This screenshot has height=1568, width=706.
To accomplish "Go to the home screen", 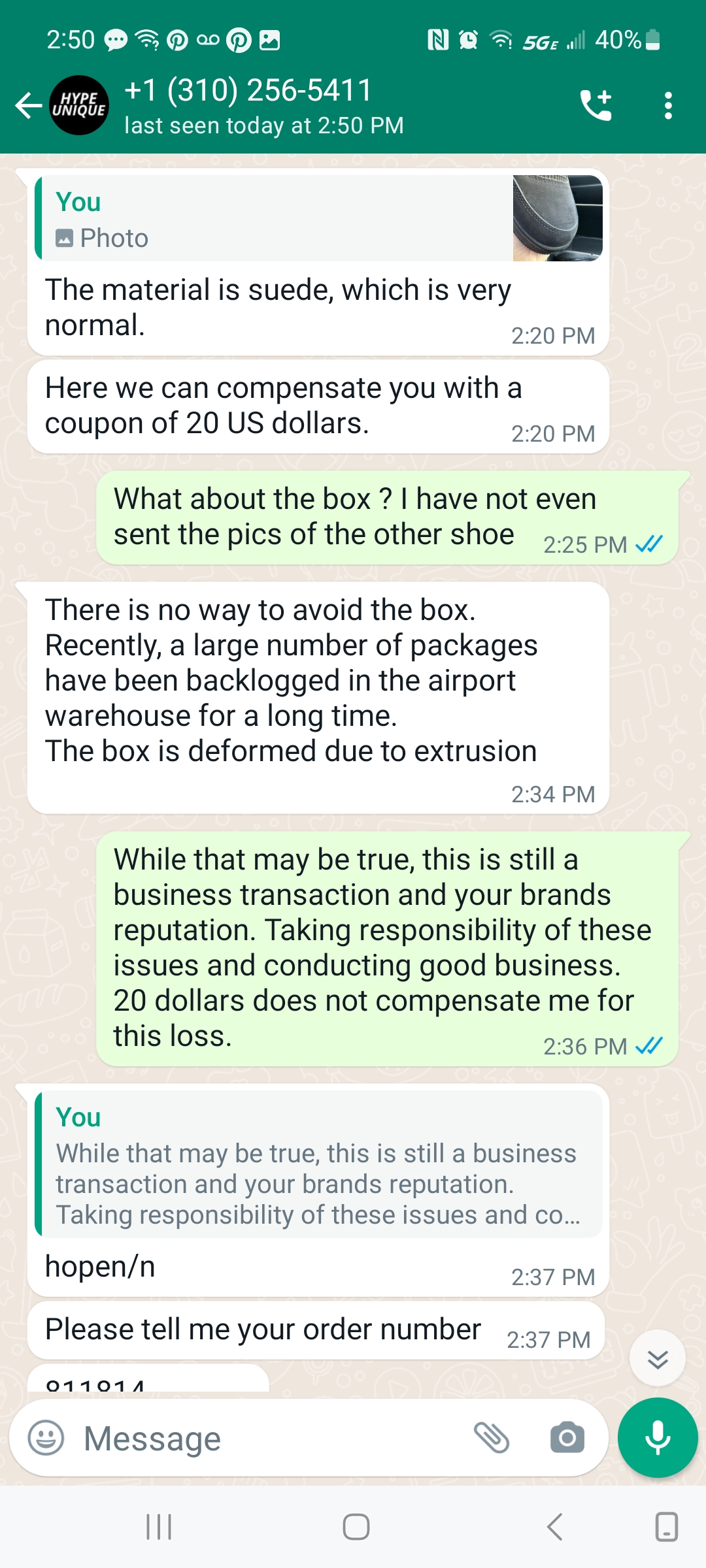I will 356,1527.
